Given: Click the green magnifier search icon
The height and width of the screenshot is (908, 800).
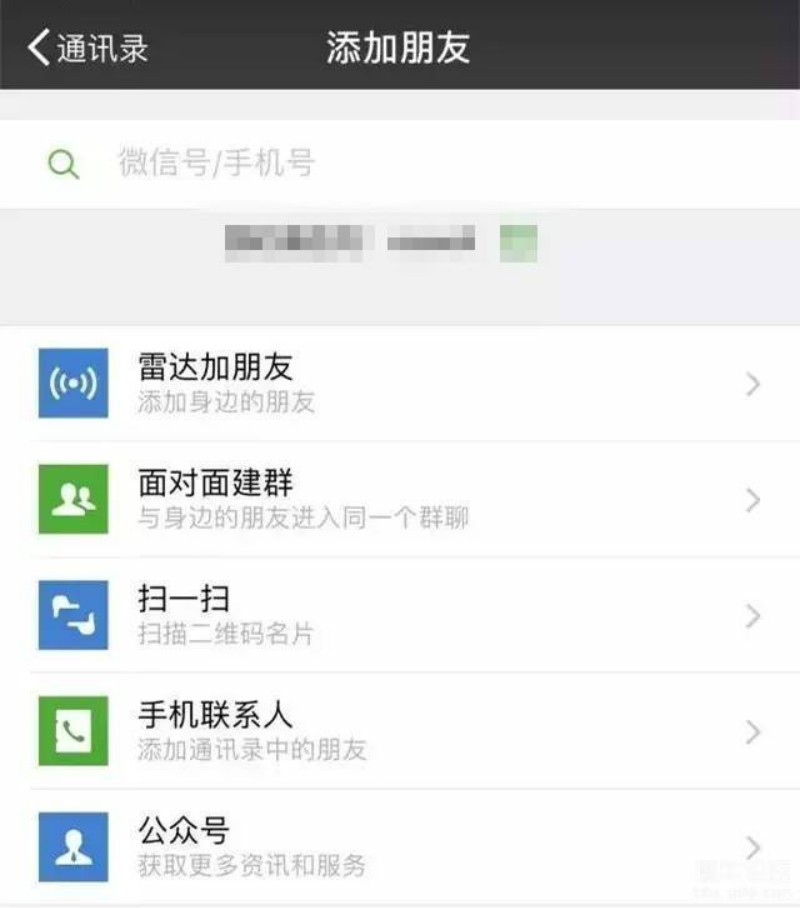Looking at the screenshot, I should 62,163.
